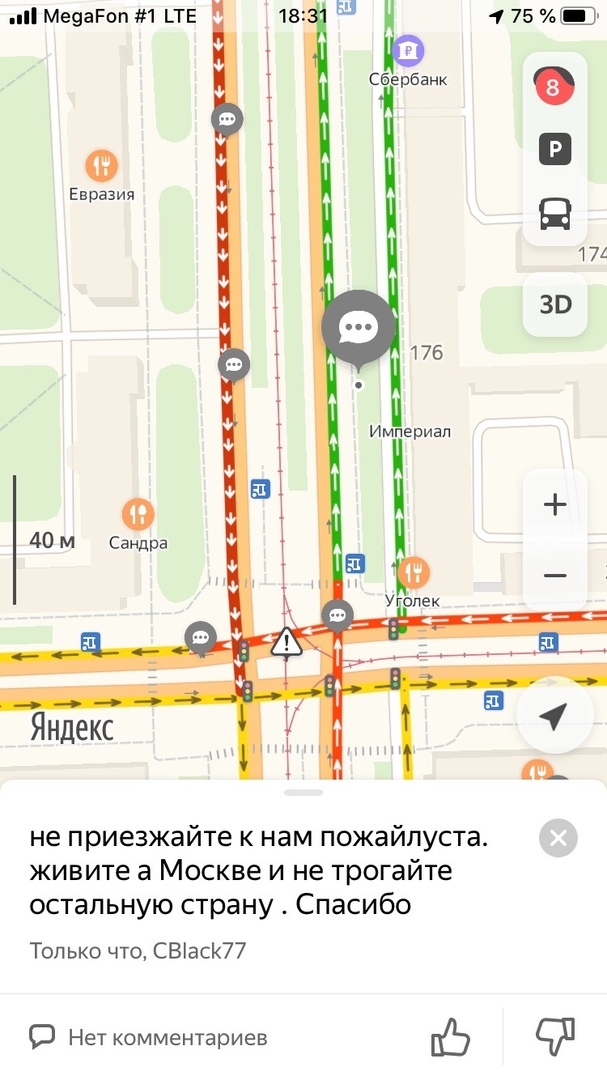Open the Евразия restaurant marker

pyautogui.click(x=101, y=165)
